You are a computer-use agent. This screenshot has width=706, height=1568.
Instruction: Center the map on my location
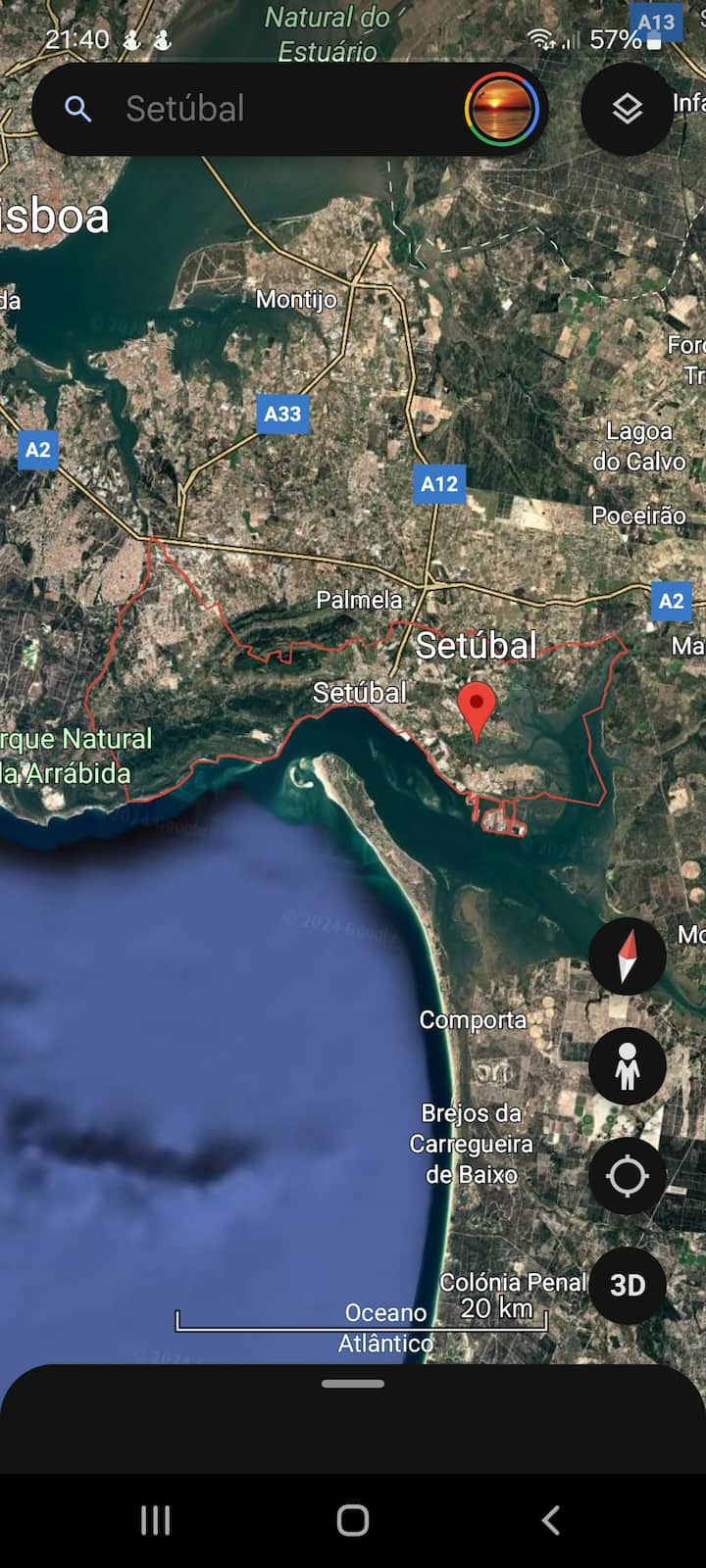(x=628, y=1176)
